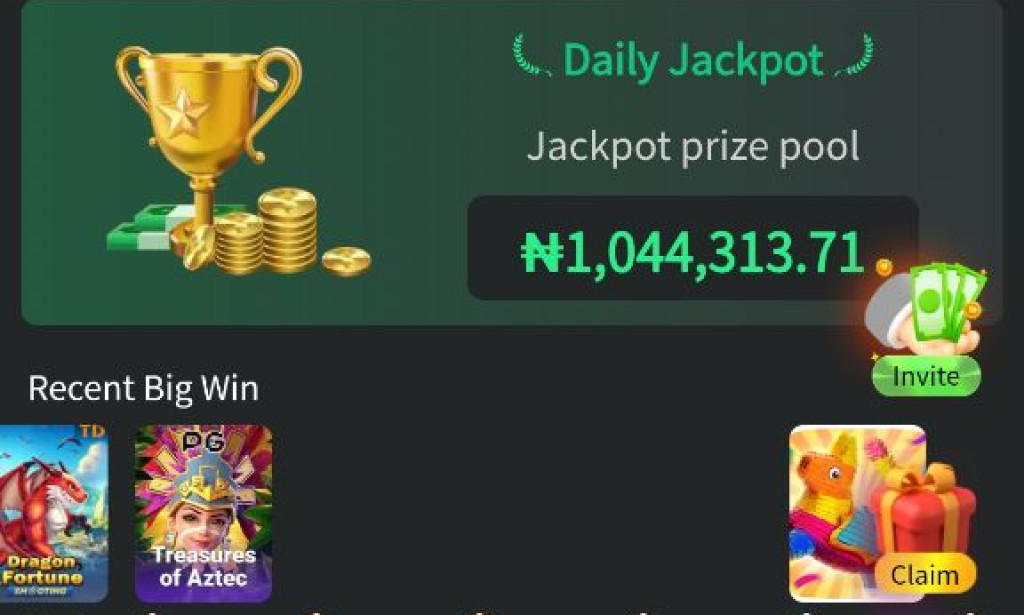This screenshot has width=1024, height=615.
Task: Open the Treasures of Aztec game
Action: 204,512
